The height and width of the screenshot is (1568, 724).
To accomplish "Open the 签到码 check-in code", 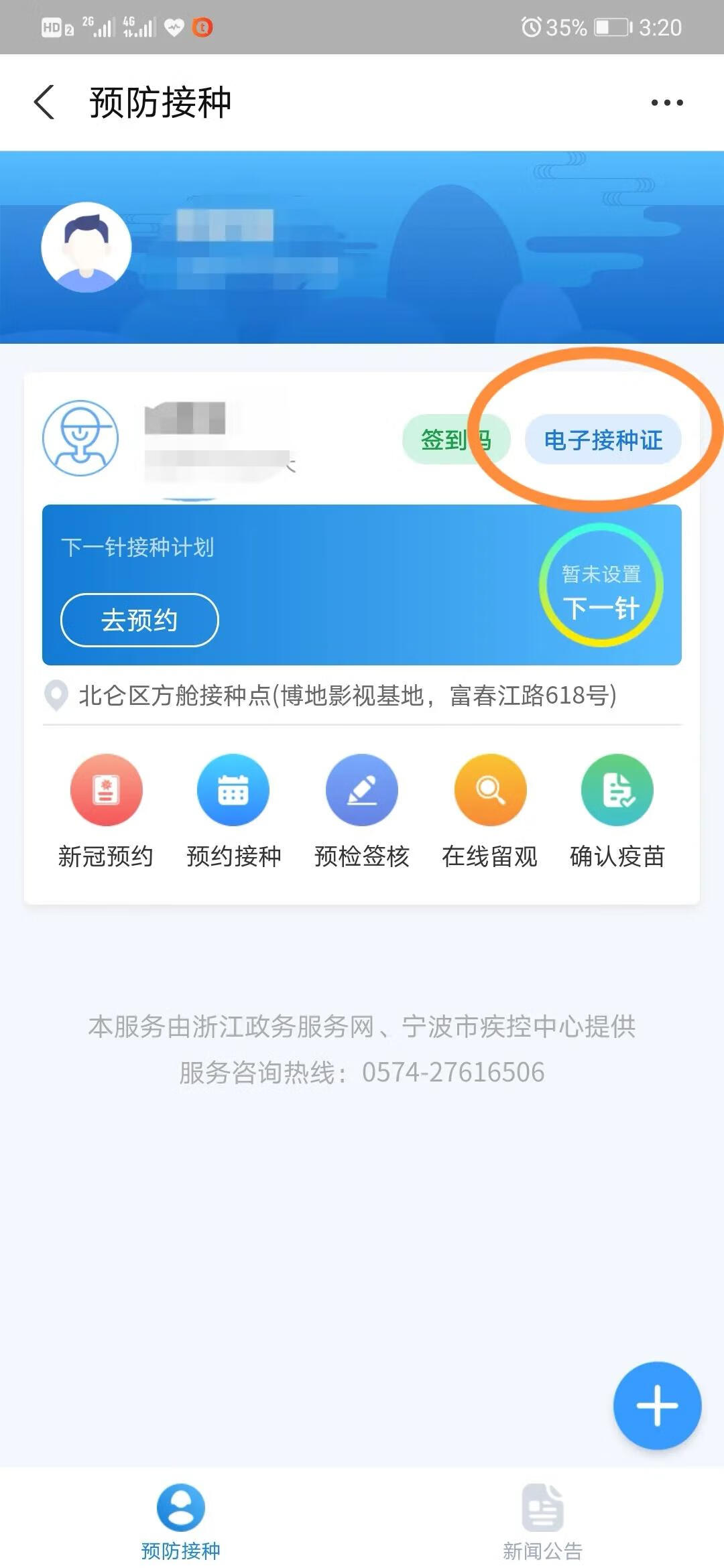I will pyautogui.click(x=456, y=440).
